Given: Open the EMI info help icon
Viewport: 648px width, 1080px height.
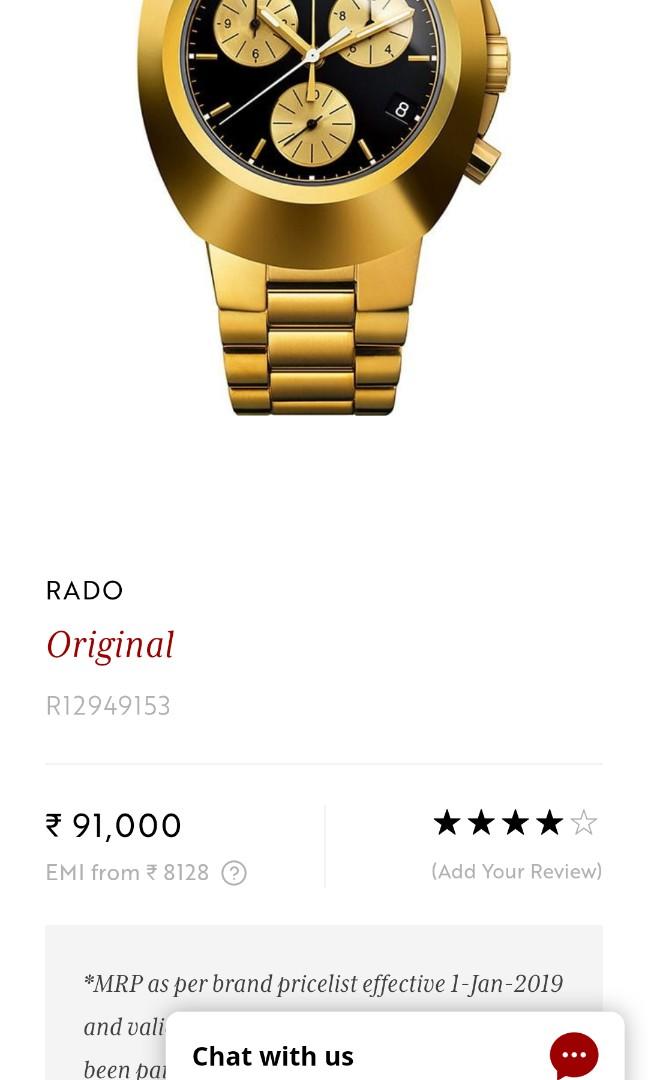Looking at the screenshot, I should (x=233, y=873).
